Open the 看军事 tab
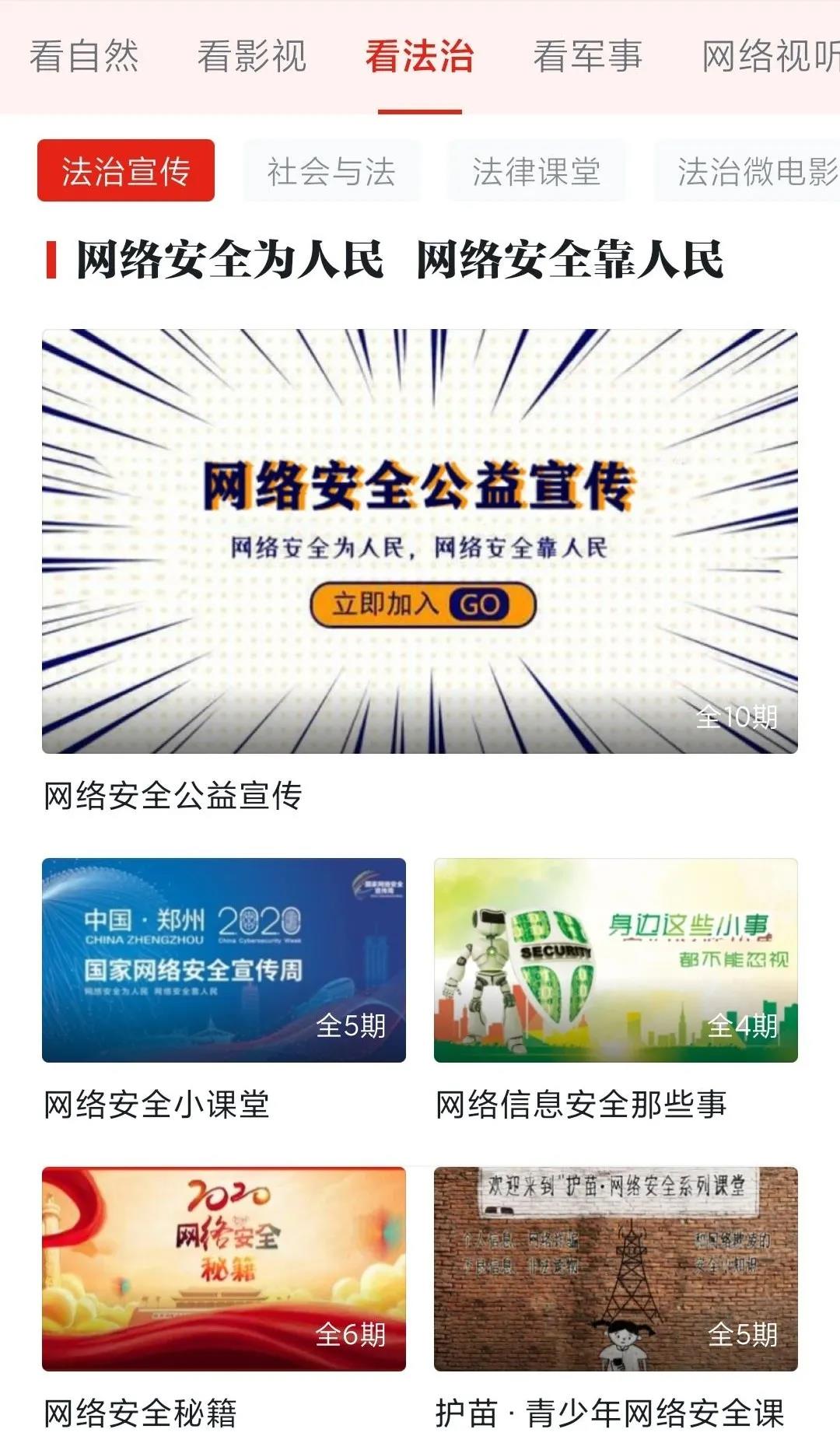Viewport: 840px width, 1436px height. pos(588,57)
